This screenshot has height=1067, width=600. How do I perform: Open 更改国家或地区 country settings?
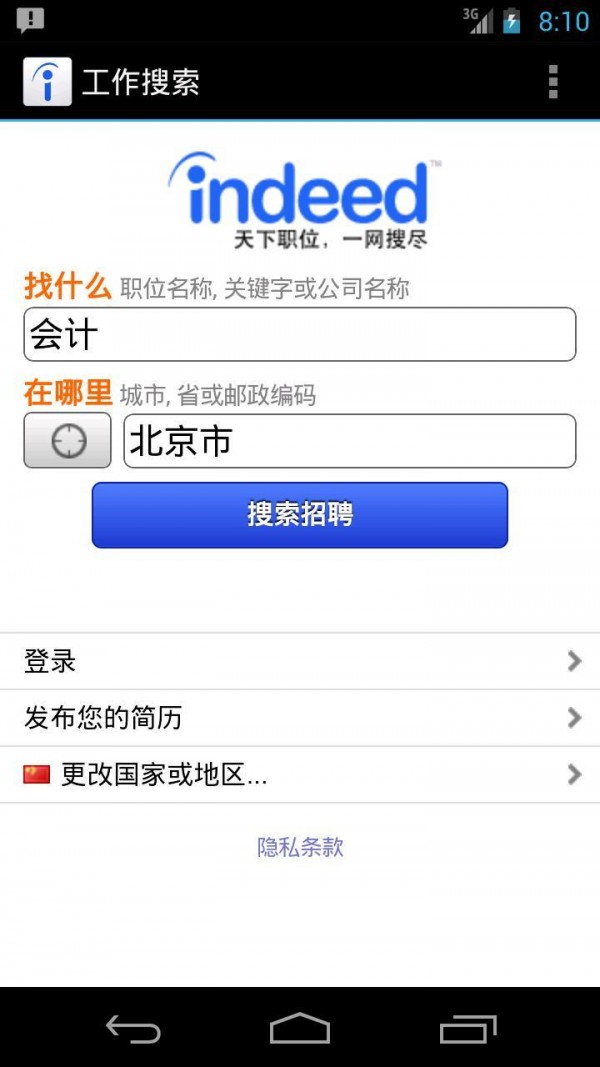click(x=300, y=775)
